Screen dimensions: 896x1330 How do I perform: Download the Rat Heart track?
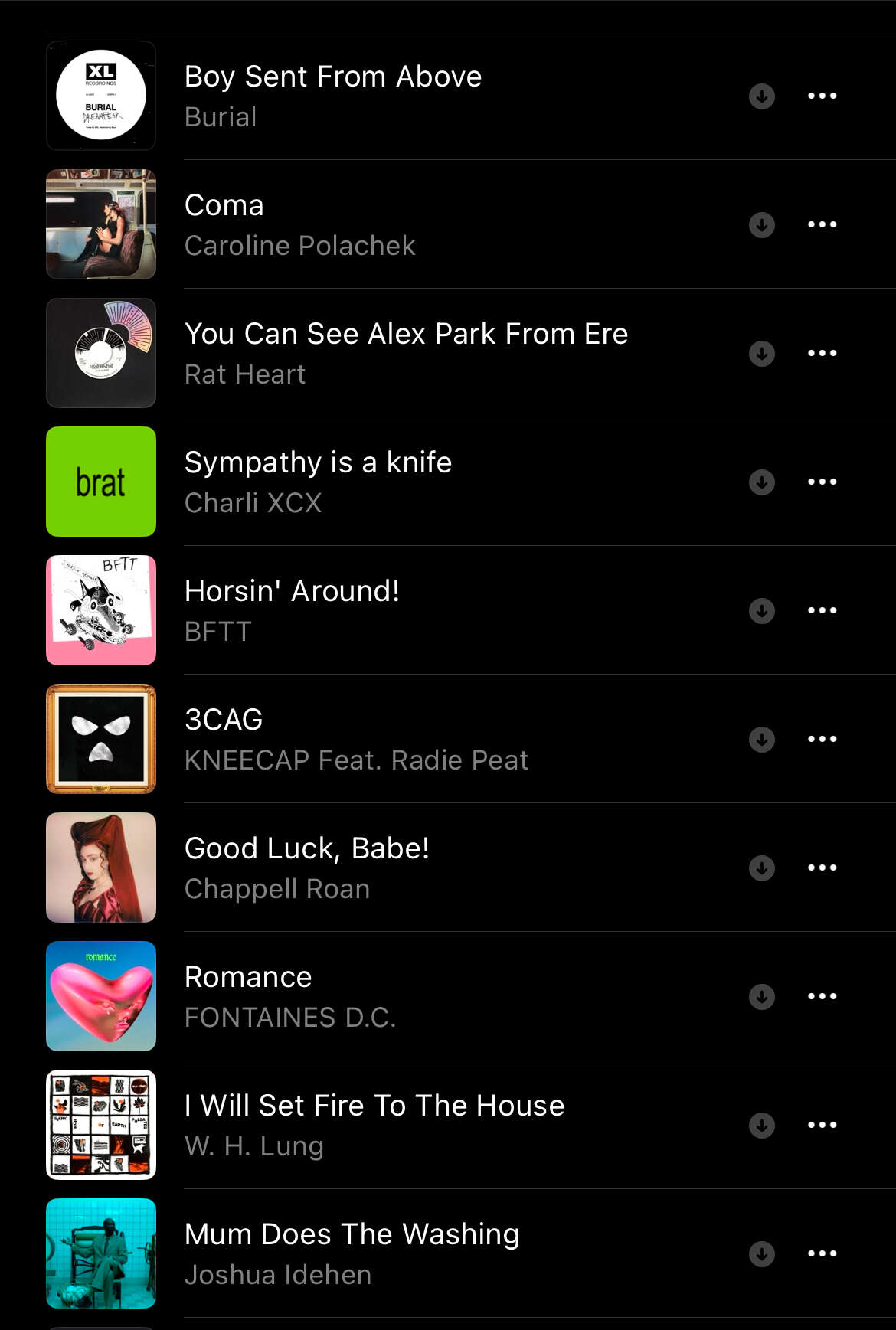[x=761, y=354]
